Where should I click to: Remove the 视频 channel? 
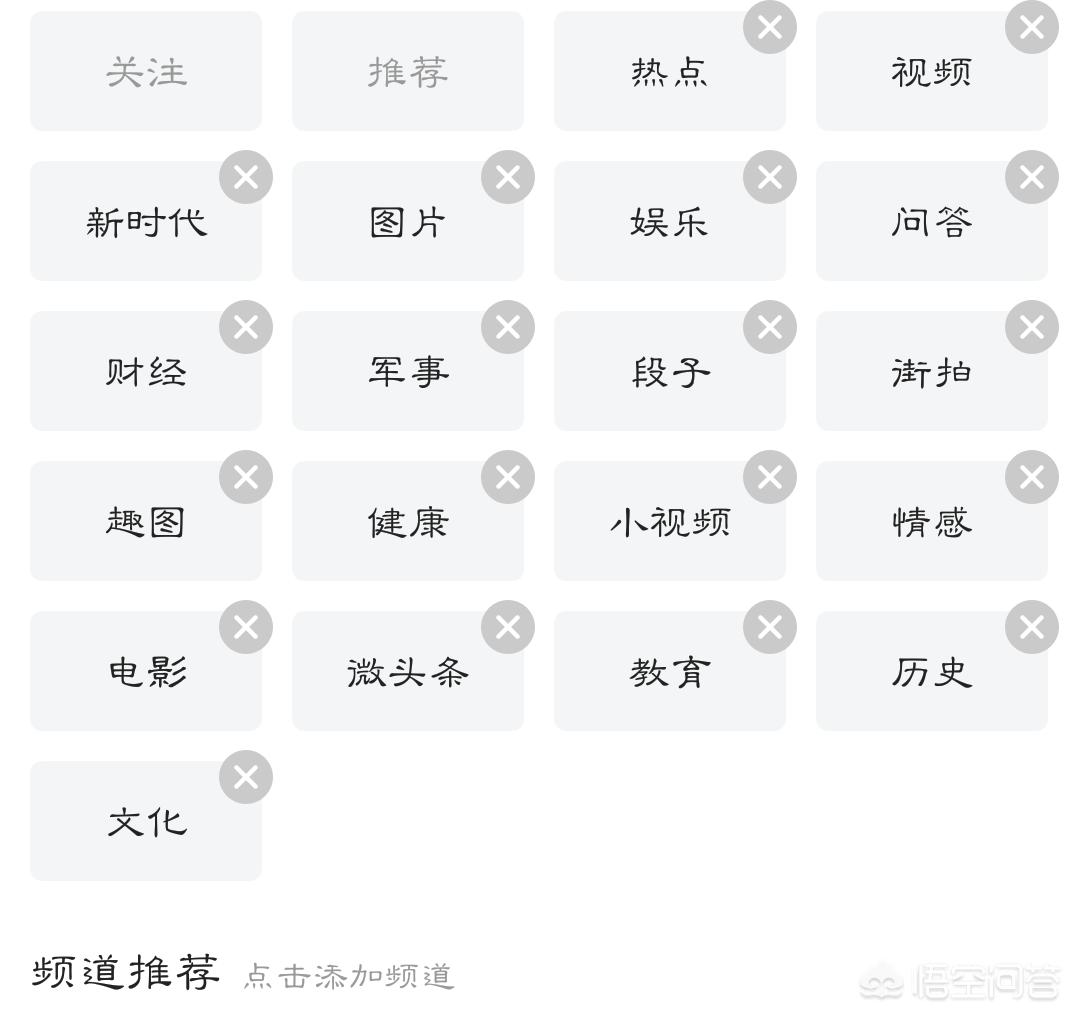[1031, 28]
